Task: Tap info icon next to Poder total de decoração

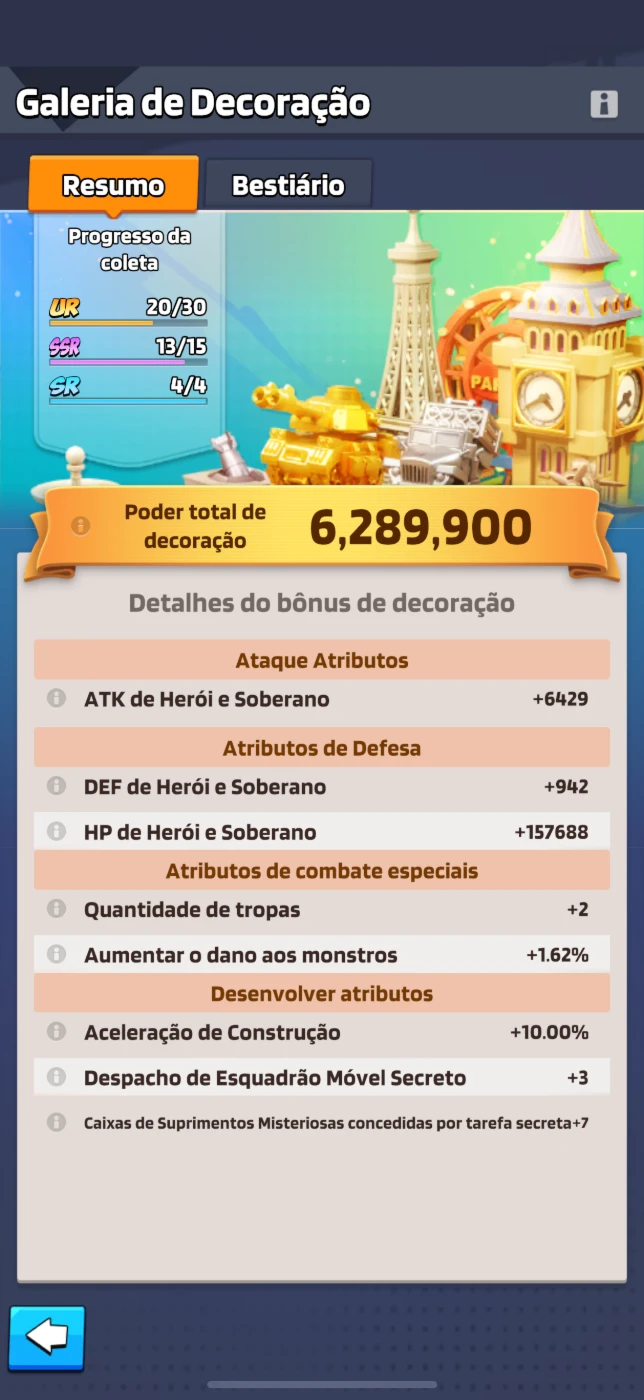Action: [x=81, y=526]
